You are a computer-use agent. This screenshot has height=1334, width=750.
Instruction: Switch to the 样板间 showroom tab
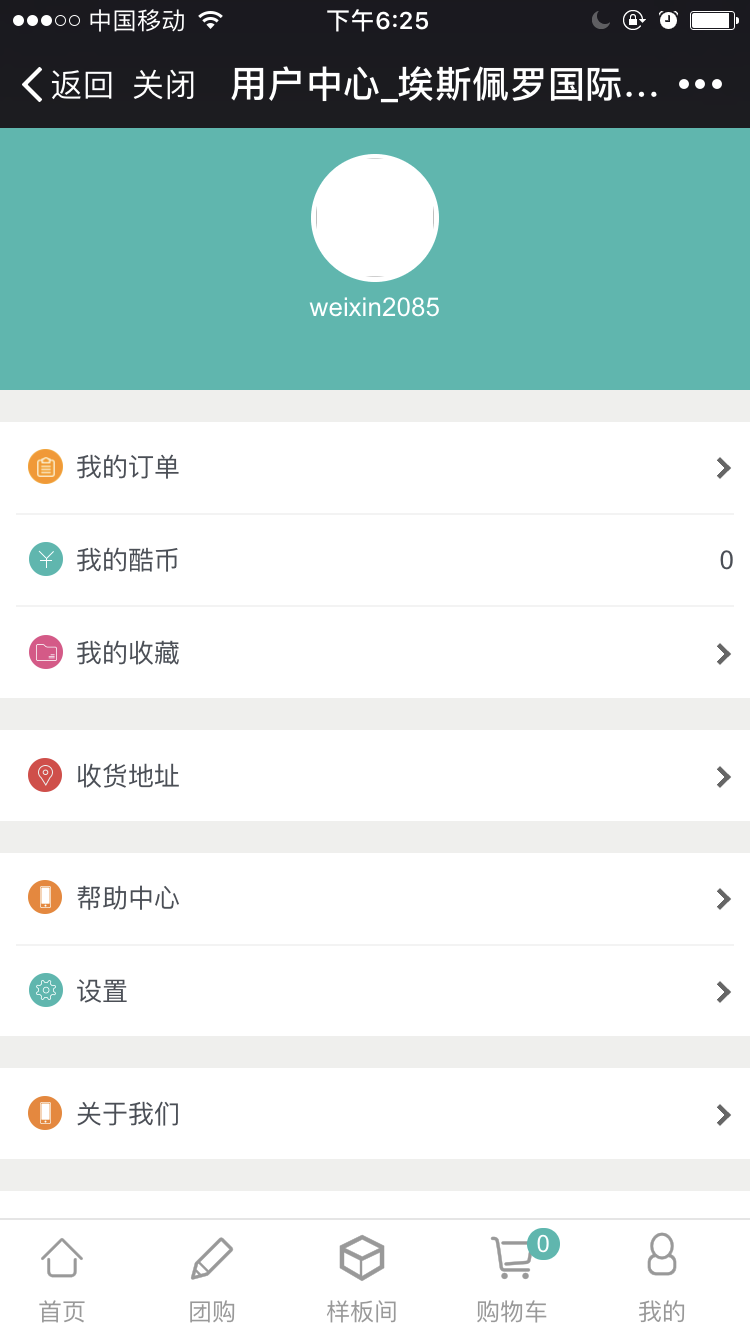(x=362, y=1278)
